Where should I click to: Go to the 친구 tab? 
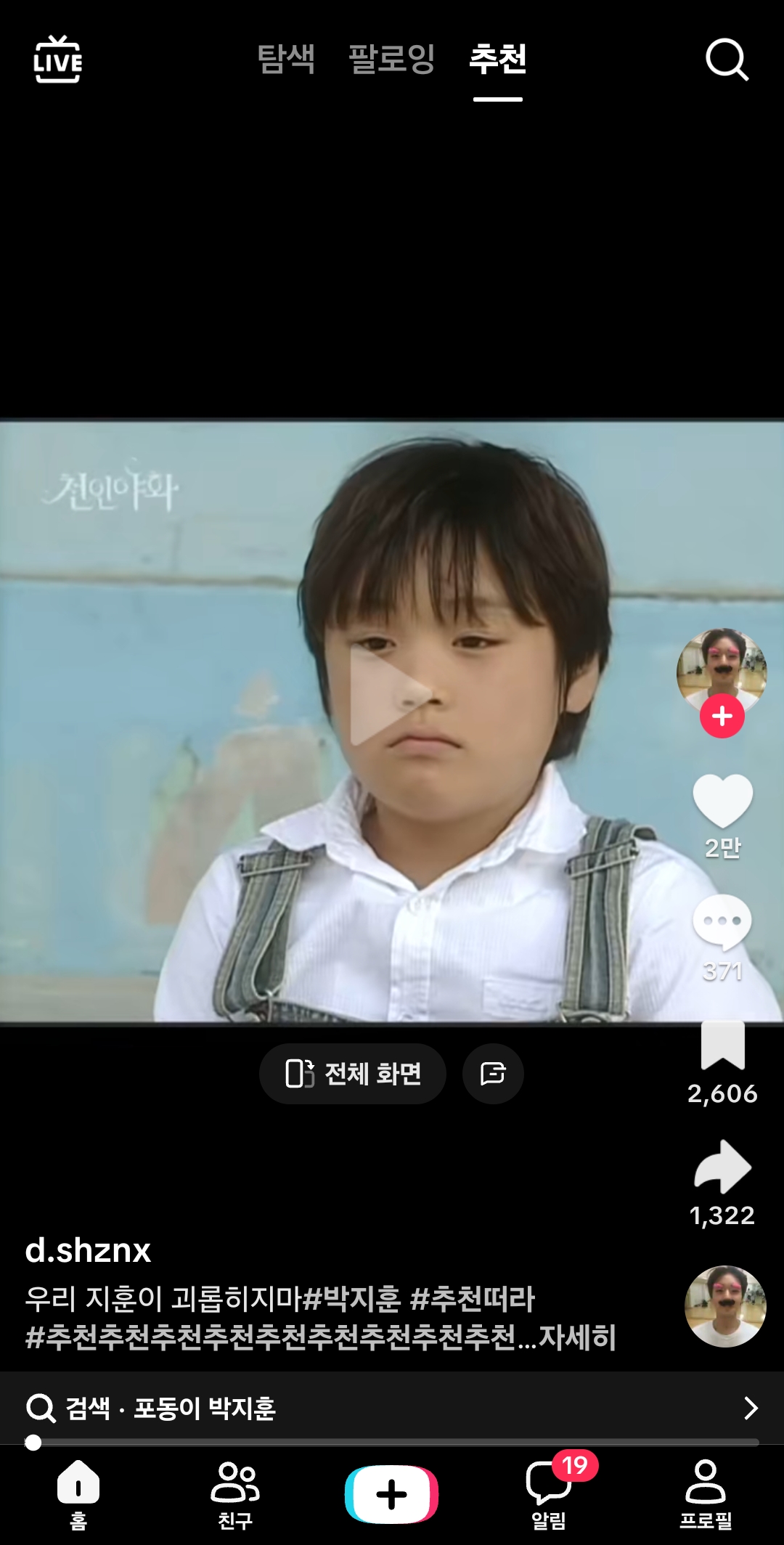pos(234,1494)
